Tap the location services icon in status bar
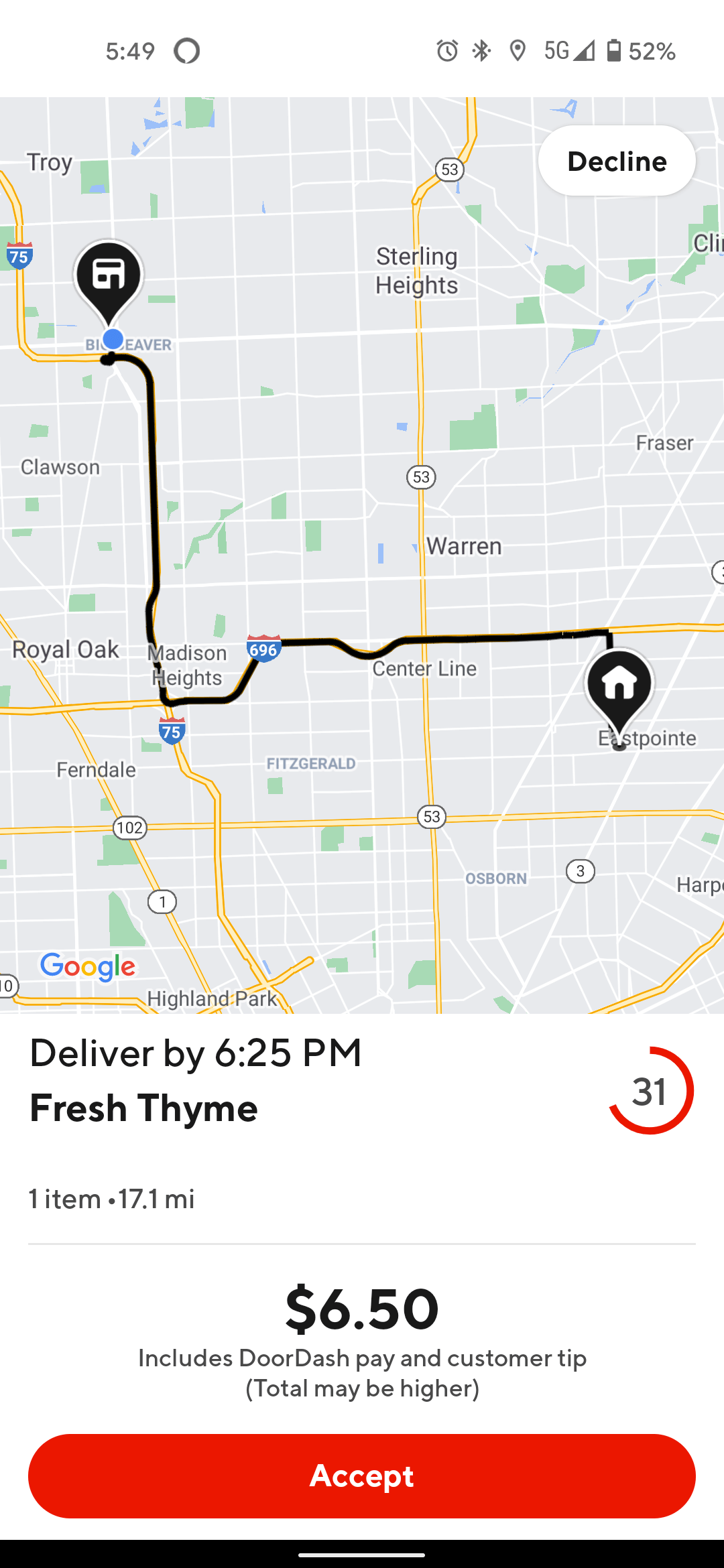Viewport: 724px width, 1568px height. click(x=517, y=50)
